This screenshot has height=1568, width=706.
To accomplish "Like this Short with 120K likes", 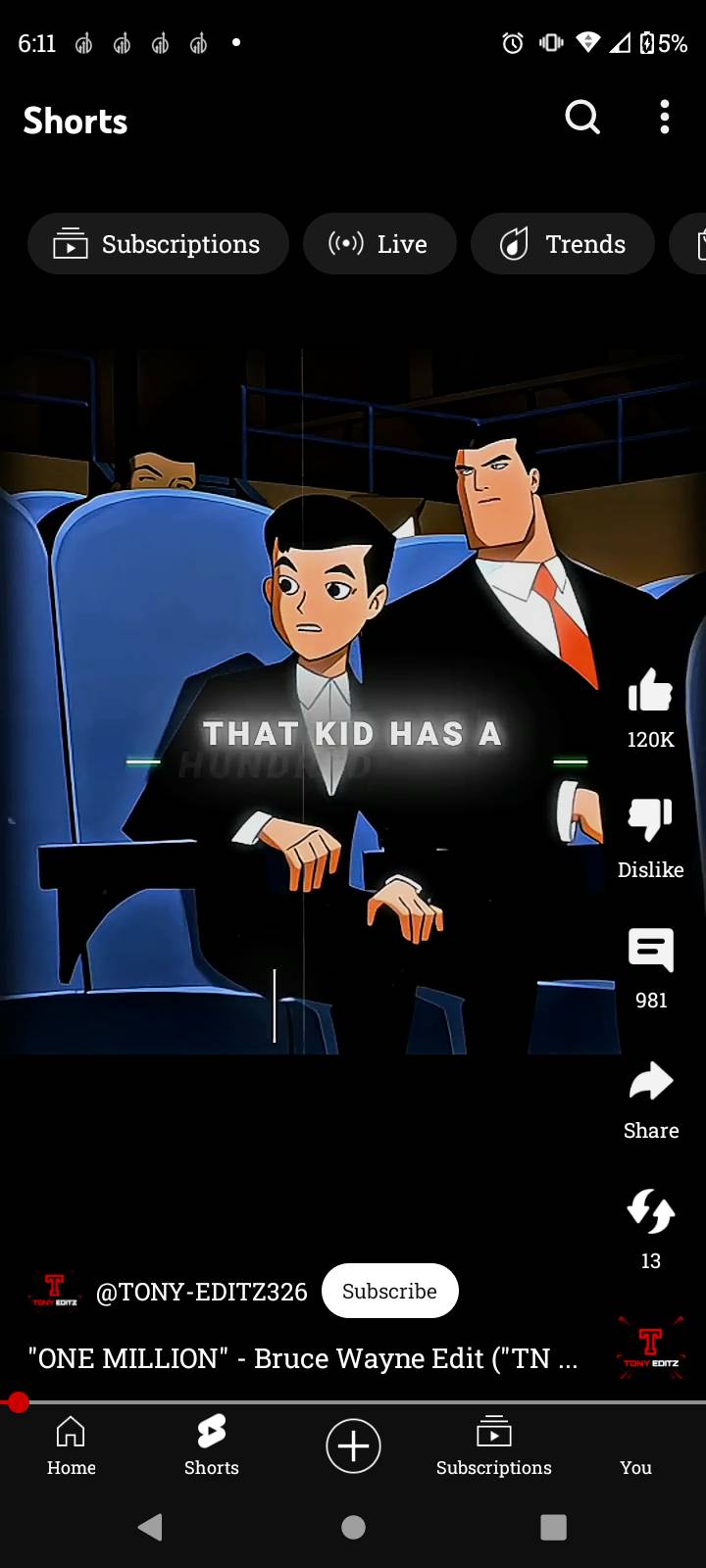I will [x=650, y=691].
